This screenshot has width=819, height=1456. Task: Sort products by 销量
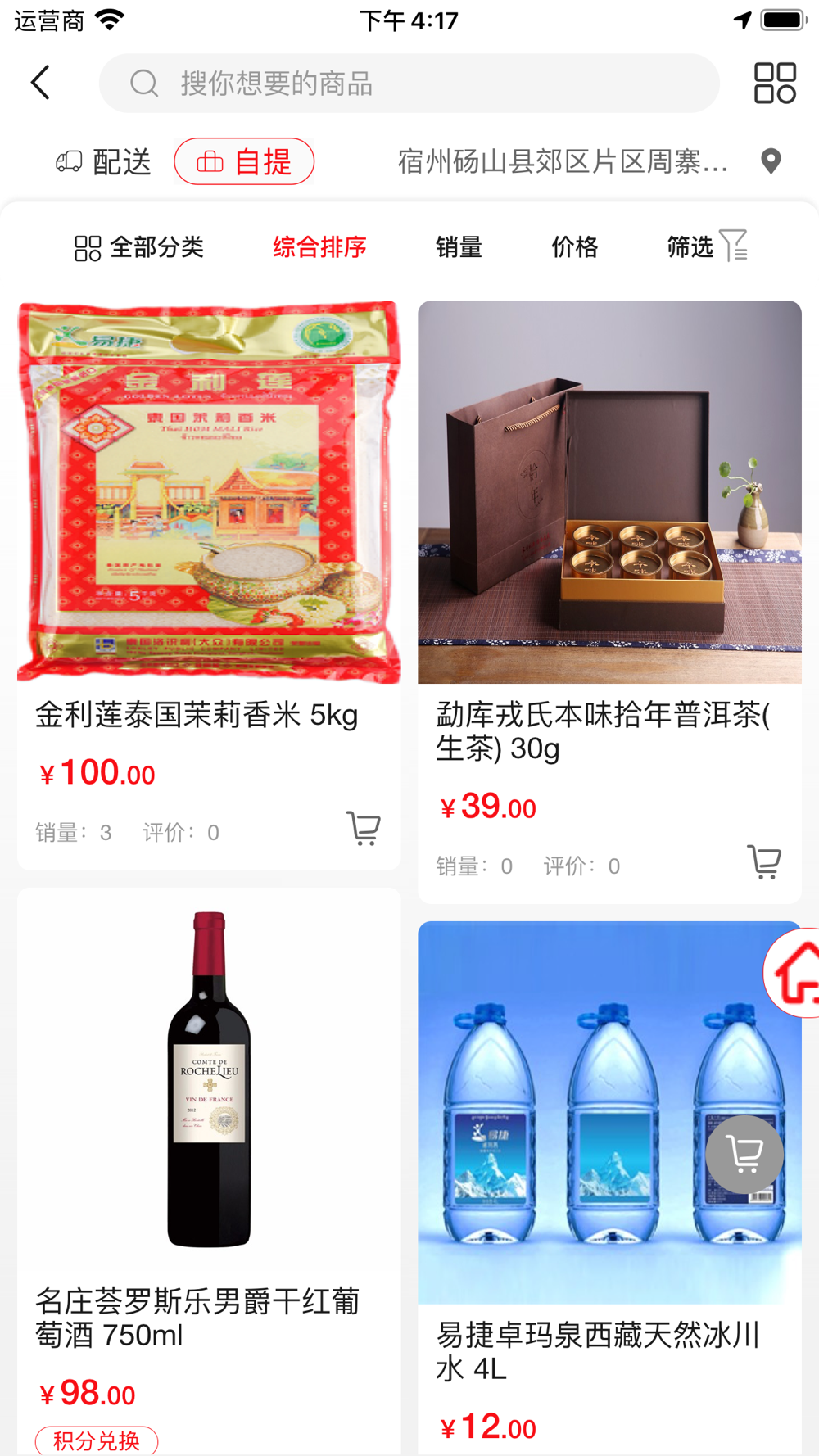tap(459, 247)
